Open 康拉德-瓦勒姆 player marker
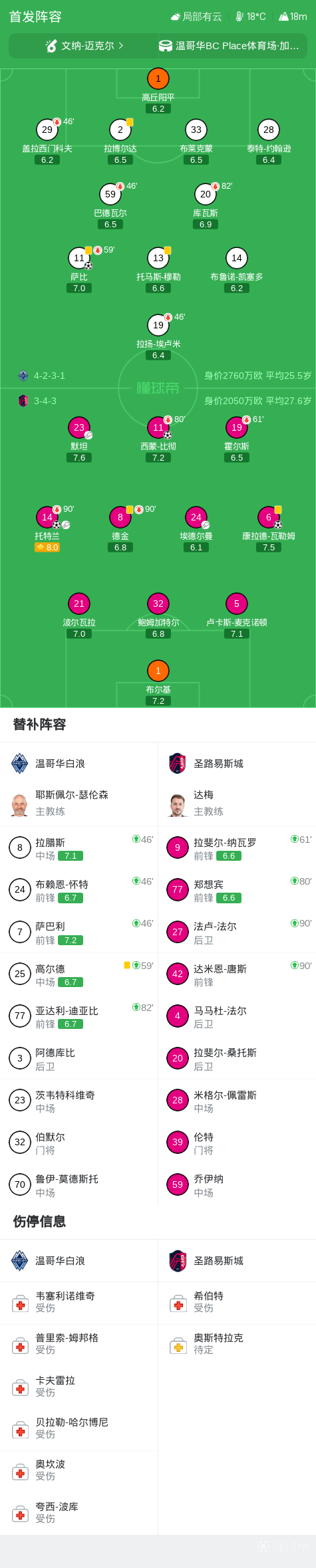This screenshot has height=1568, width=316. point(269,528)
